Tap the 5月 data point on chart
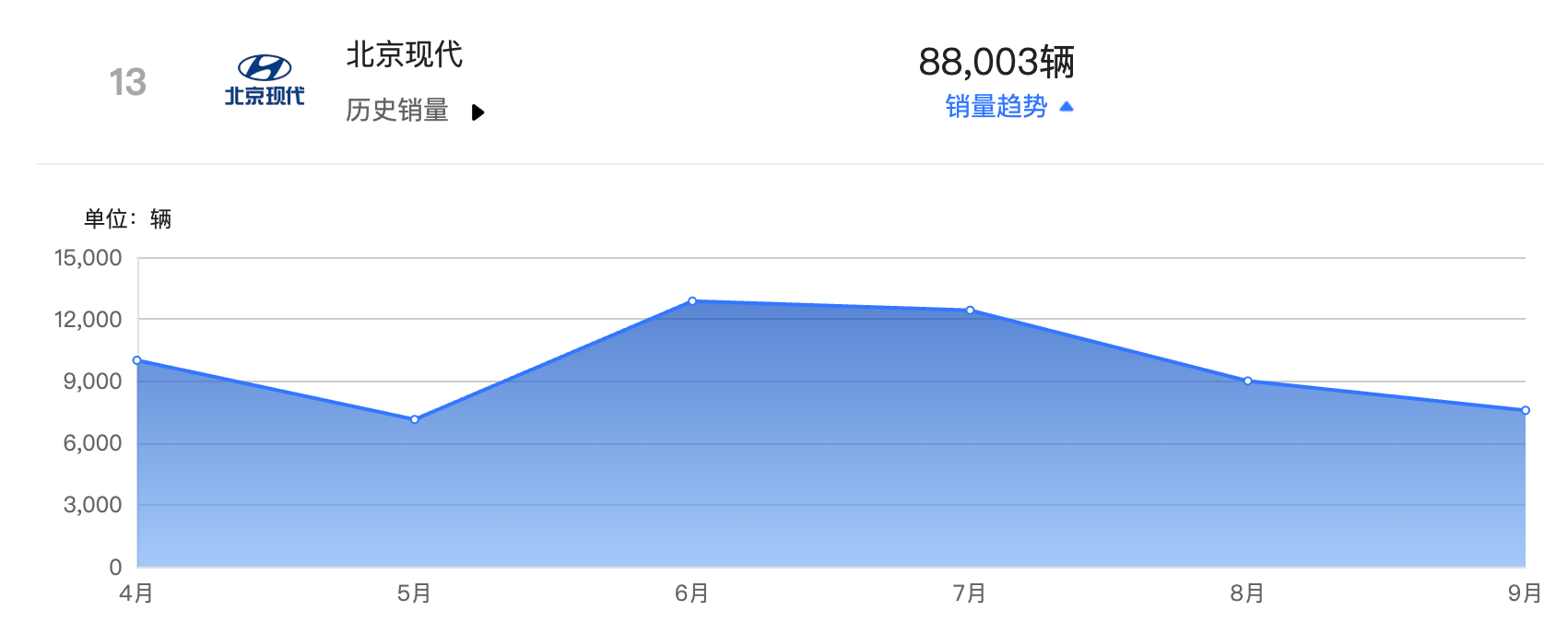 coord(415,419)
